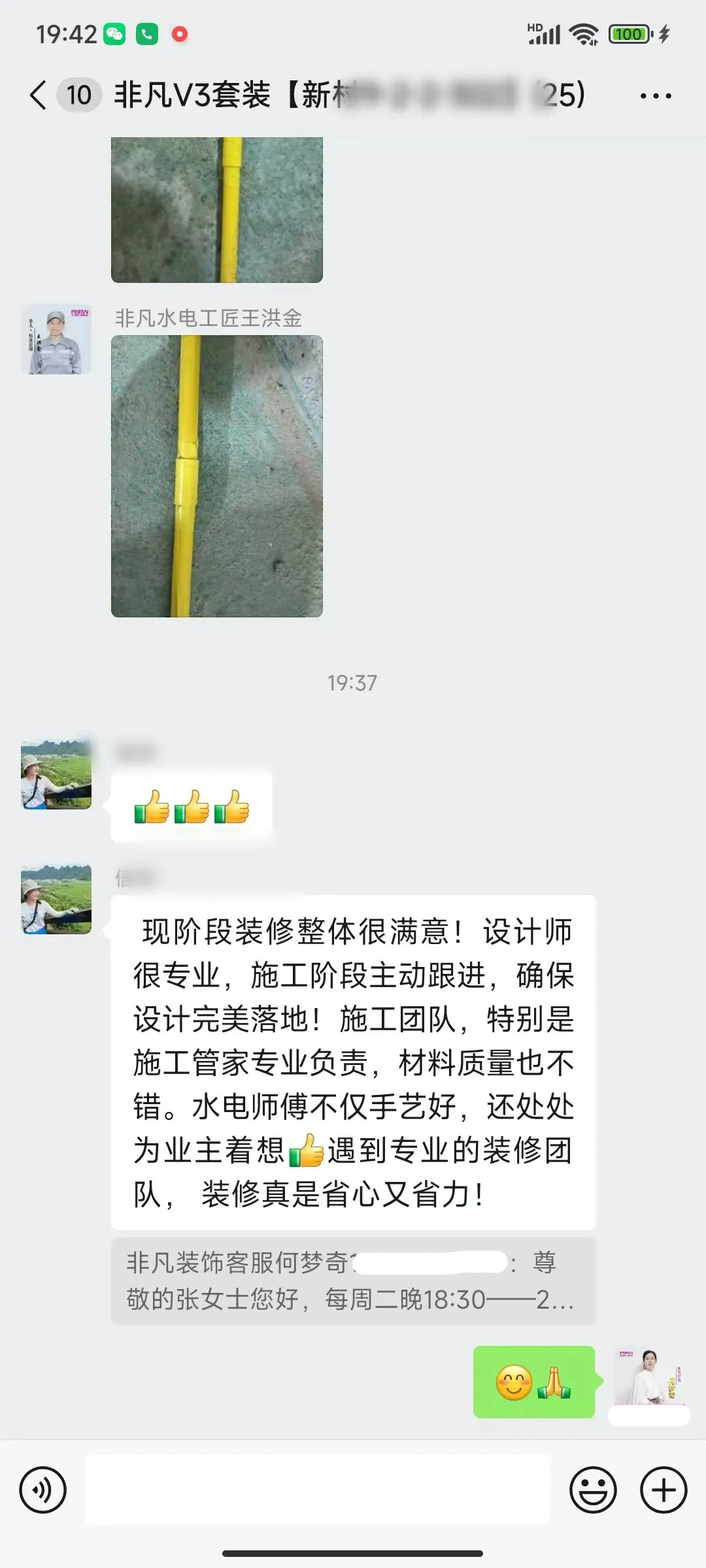Image resolution: width=706 pixels, height=1568 pixels.
Task: View 王洪金's yellow pipe photo full screen
Action: click(217, 476)
